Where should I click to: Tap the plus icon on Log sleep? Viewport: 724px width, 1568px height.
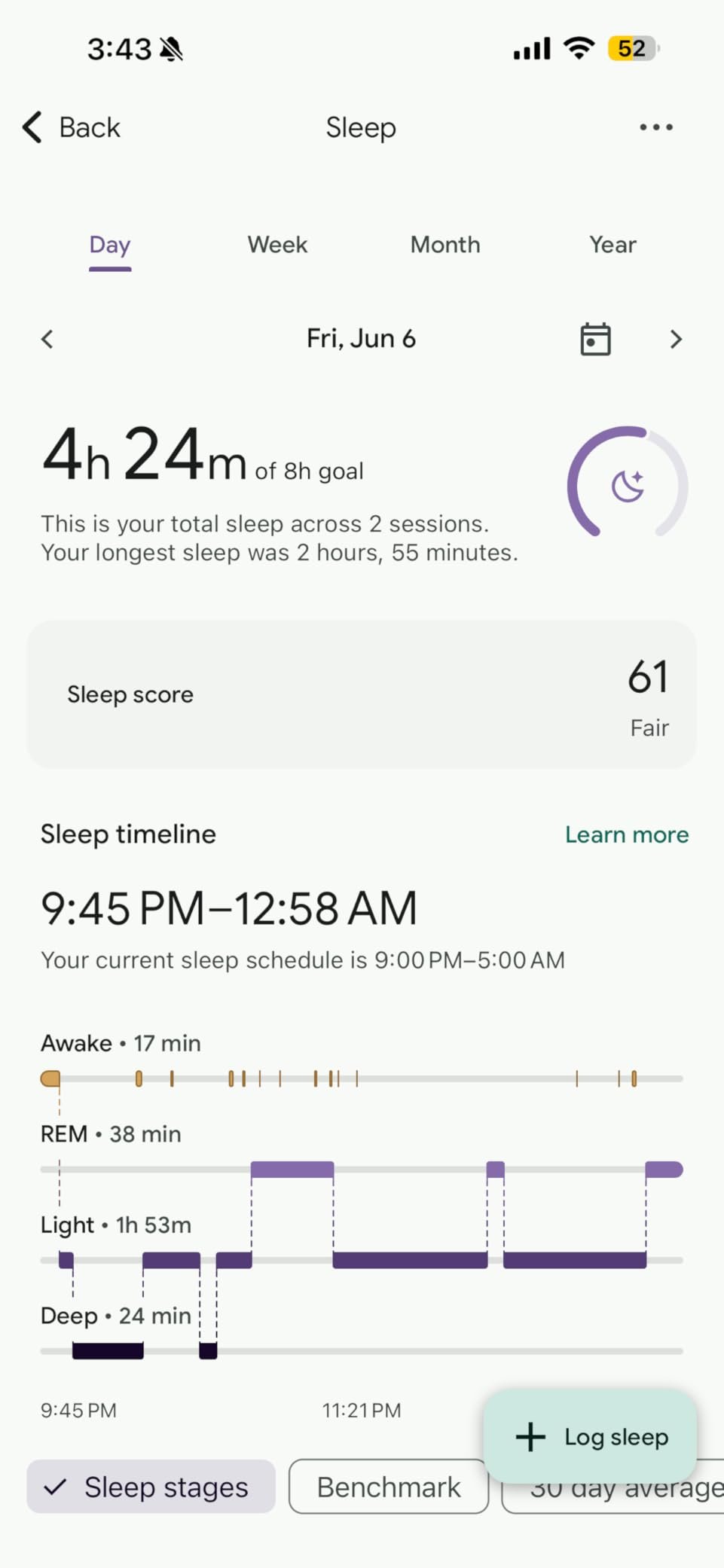pyautogui.click(x=531, y=1436)
